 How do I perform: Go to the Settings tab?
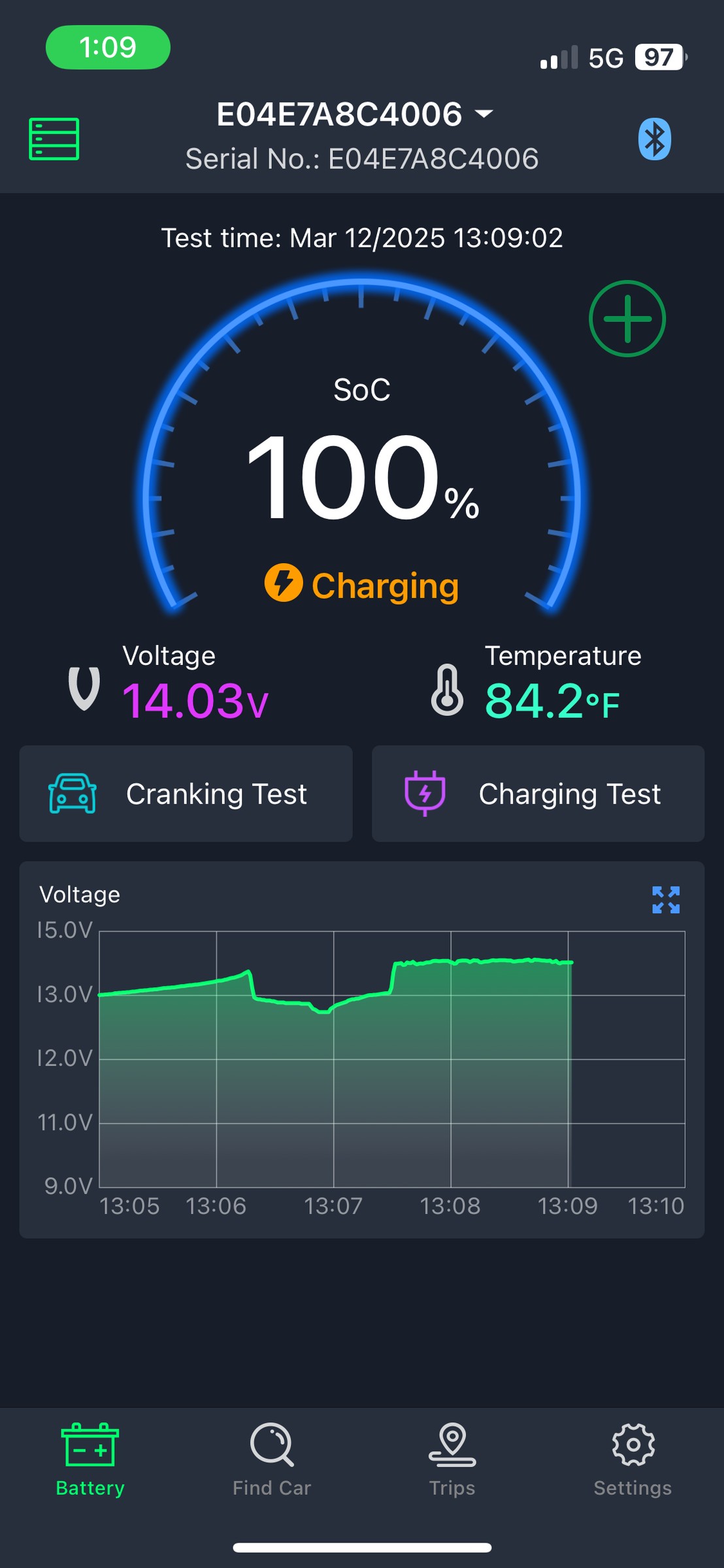[x=633, y=1460]
